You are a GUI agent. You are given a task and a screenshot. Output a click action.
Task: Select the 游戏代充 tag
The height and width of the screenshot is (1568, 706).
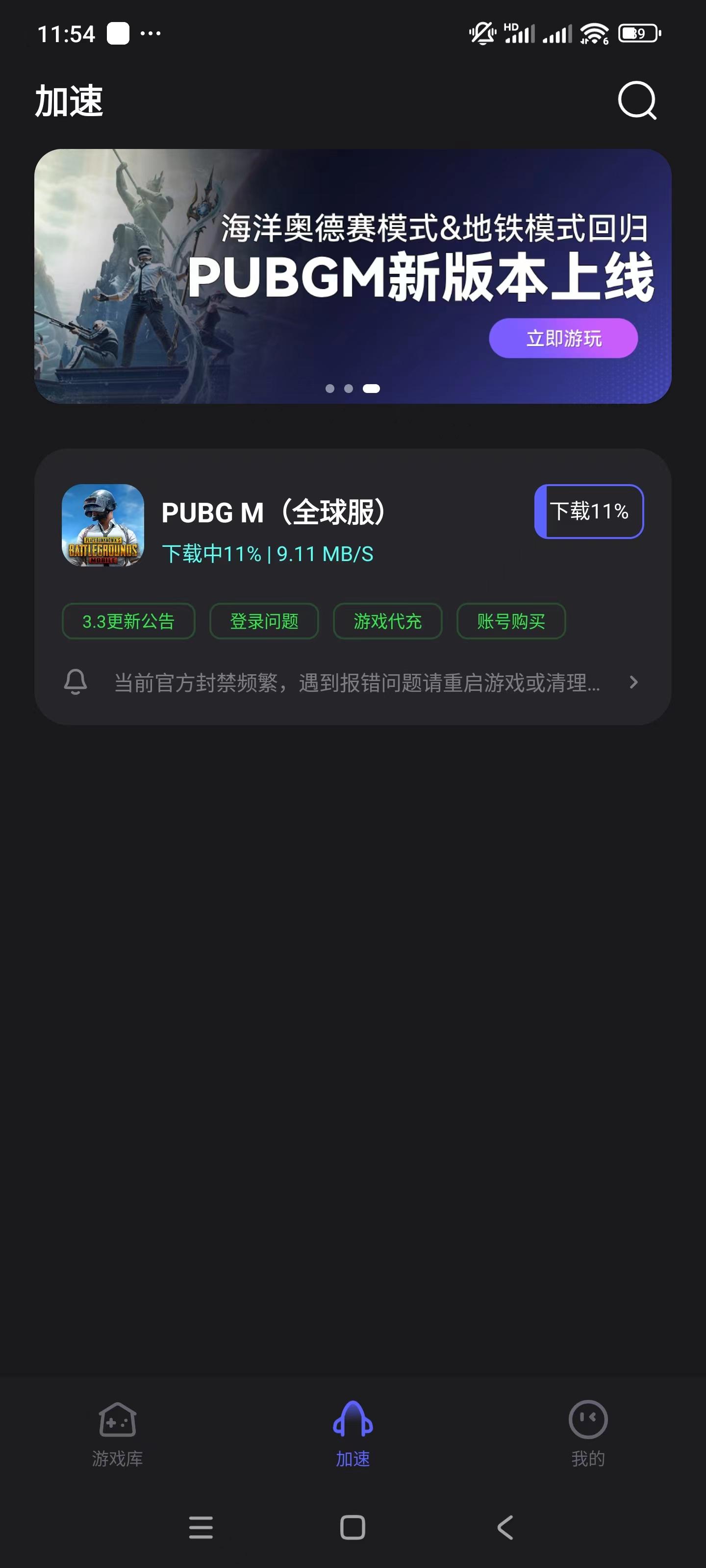(x=387, y=621)
